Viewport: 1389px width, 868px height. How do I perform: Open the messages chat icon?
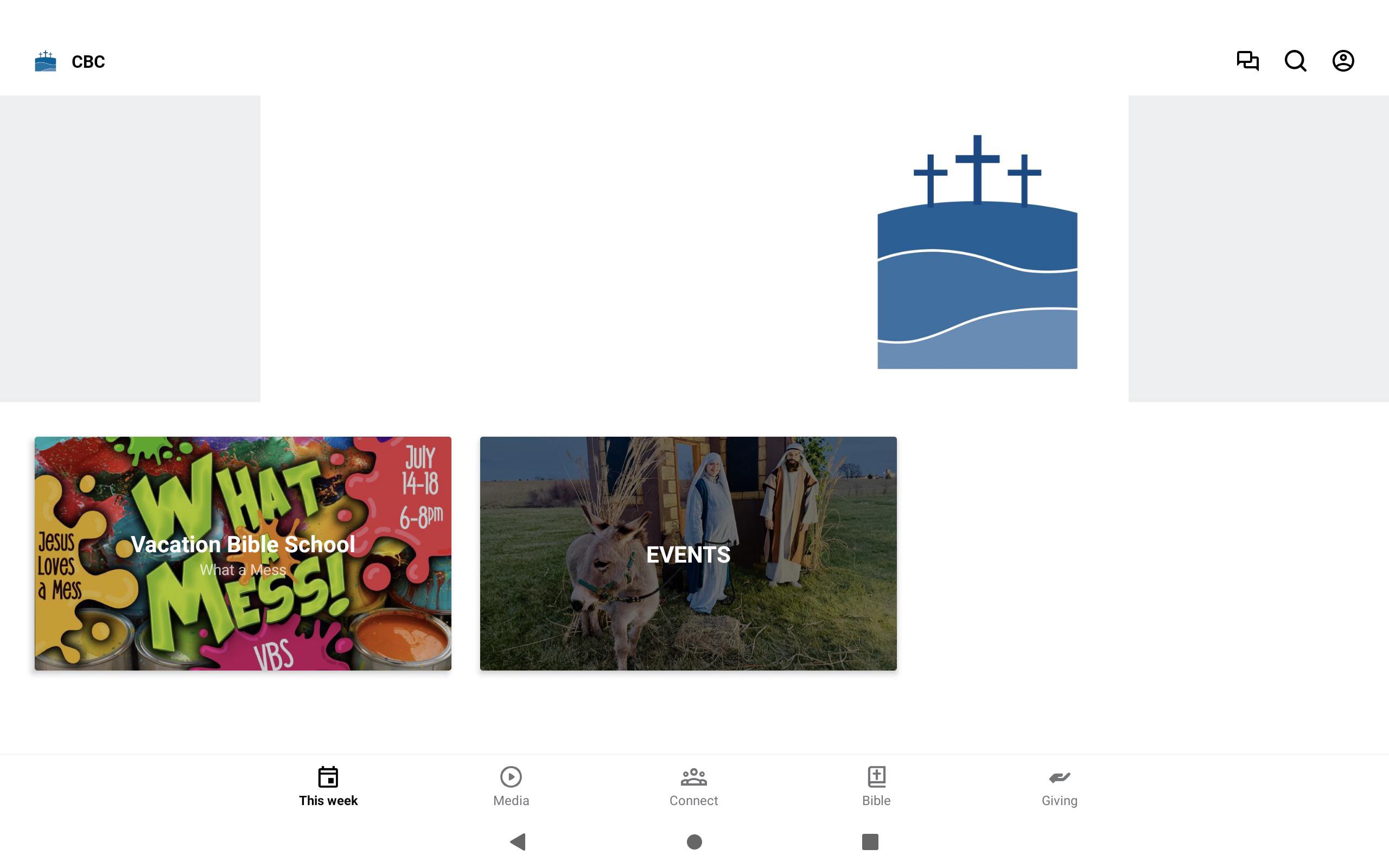click(x=1247, y=61)
